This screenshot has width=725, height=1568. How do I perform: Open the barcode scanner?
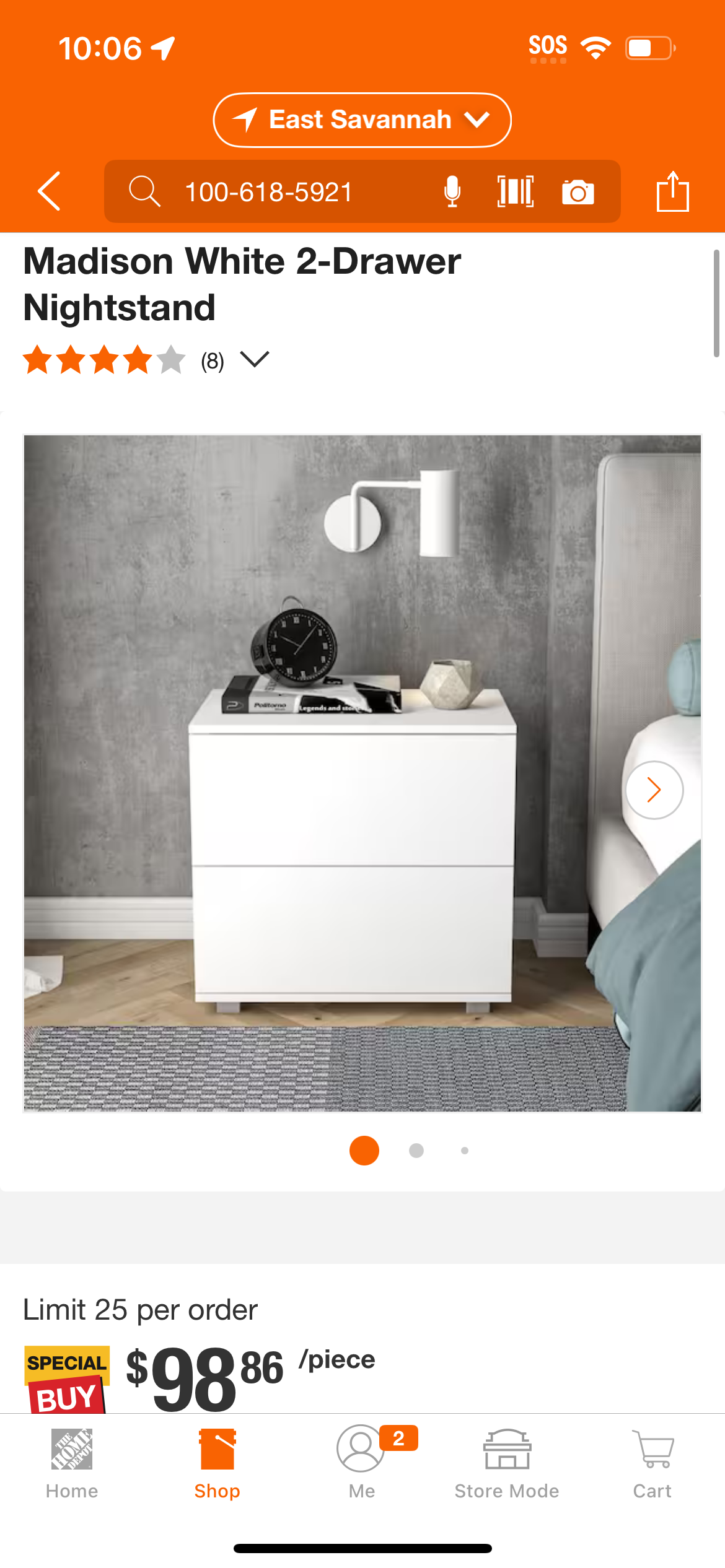pyautogui.click(x=516, y=191)
